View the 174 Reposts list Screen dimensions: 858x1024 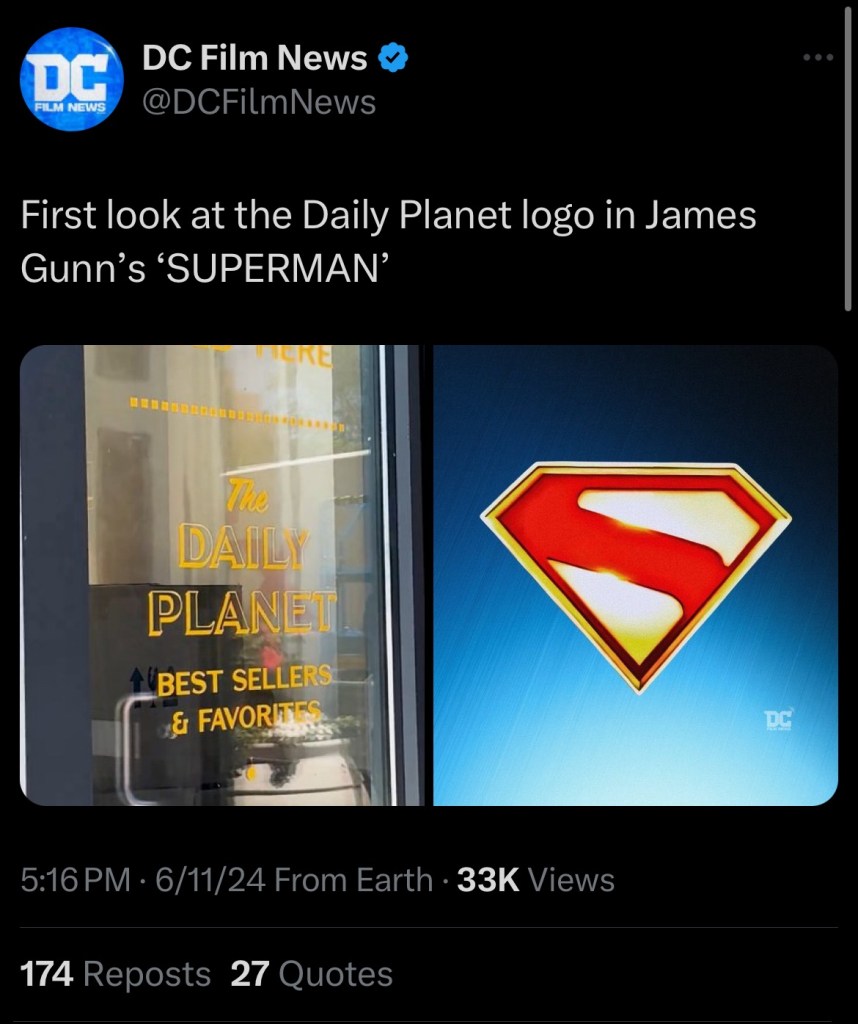click(x=115, y=974)
